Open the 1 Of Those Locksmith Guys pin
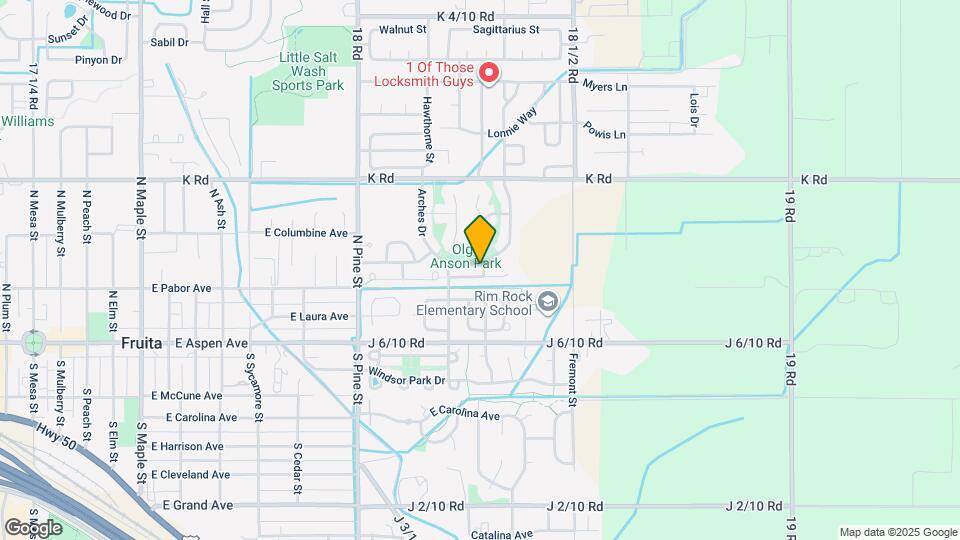Image resolution: width=960 pixels, height=540 pixels. (x=489, y=74)
